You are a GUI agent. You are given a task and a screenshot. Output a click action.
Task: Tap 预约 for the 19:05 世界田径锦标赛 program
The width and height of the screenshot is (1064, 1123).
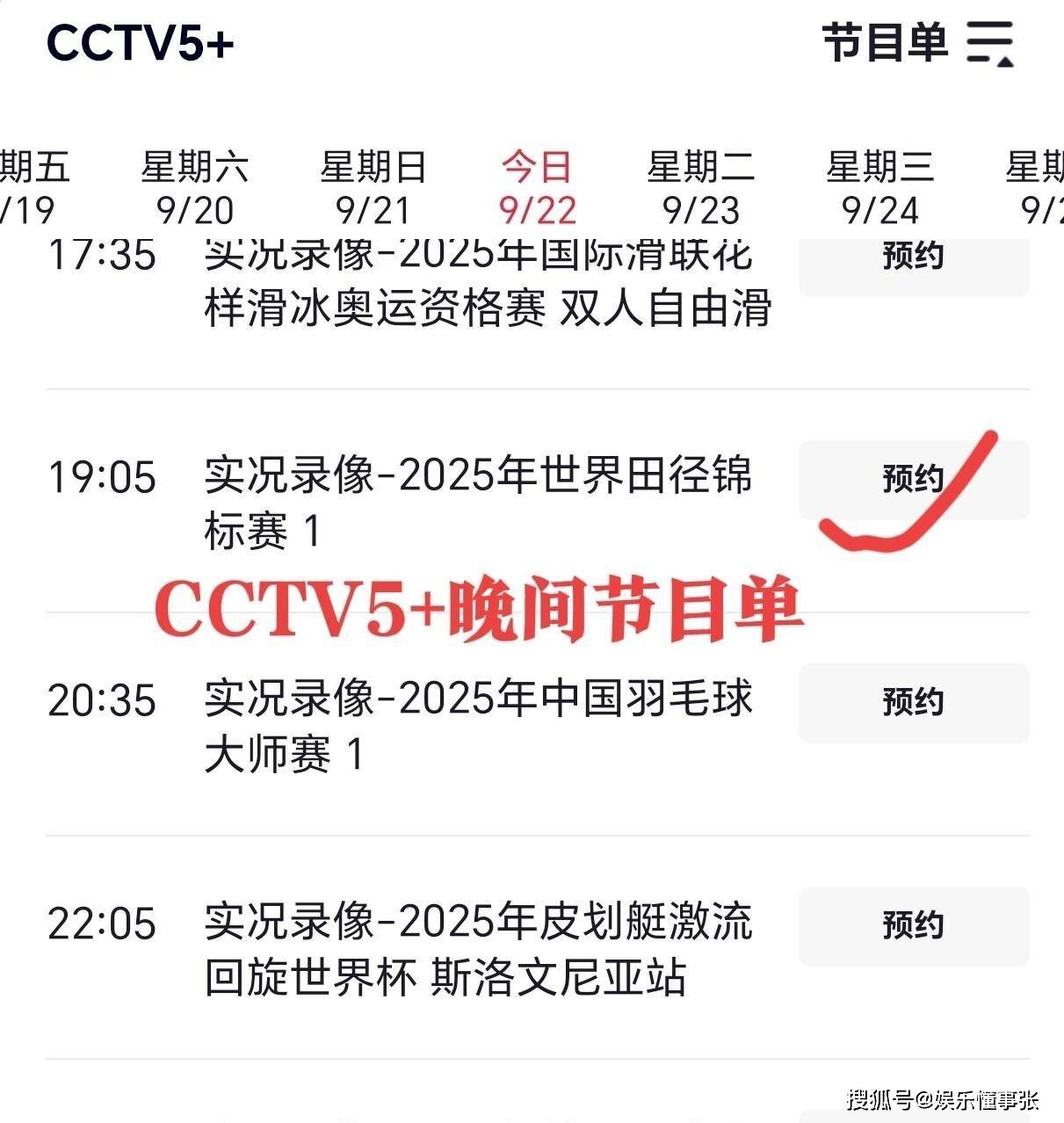coord(913,480)
